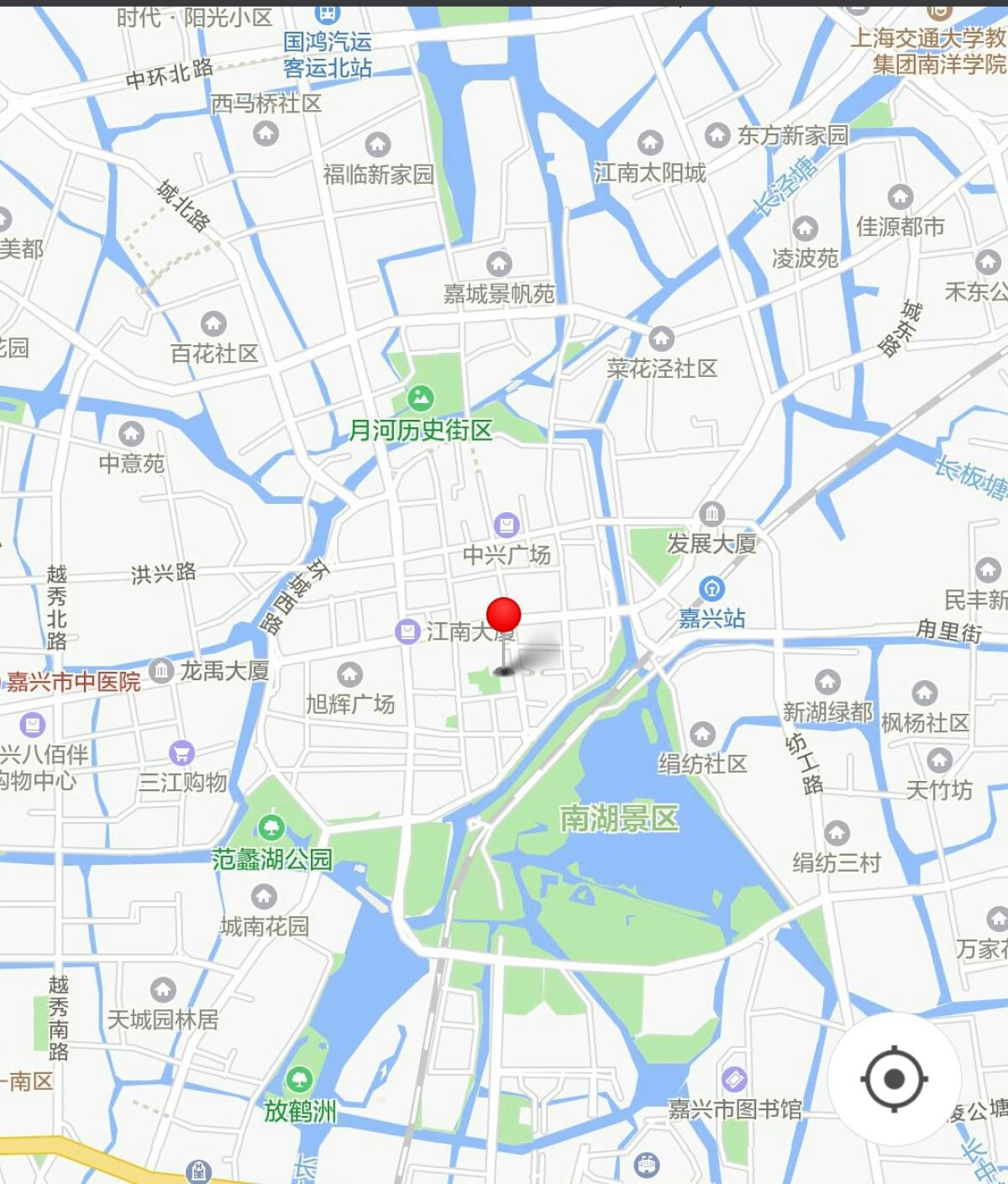Open 国鸿汽运客运北站 bus station marker
The height and width of the screenshot is (1184, 1008).
click(328, 13)
